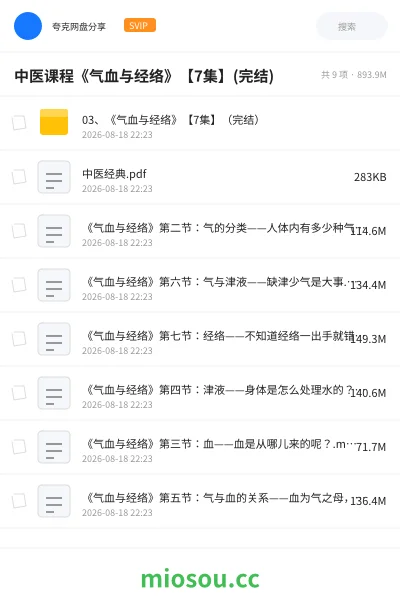The height and width of the screenshot is (600, 400).
Task: Select the checkbox for 第五节 file
Action: click(x=19, y=501)
